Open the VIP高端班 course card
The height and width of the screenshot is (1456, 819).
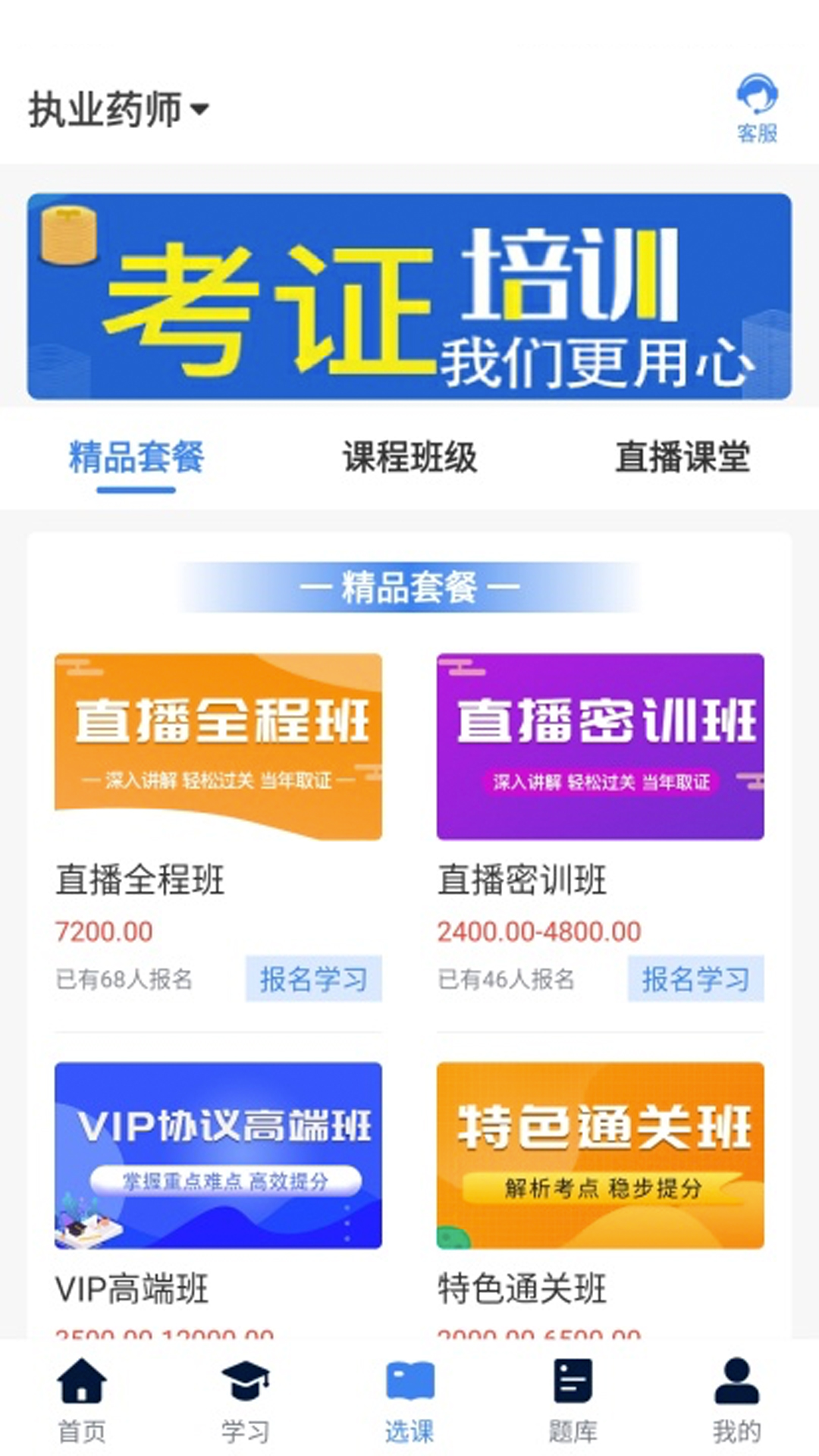[x=218, y=1155]
